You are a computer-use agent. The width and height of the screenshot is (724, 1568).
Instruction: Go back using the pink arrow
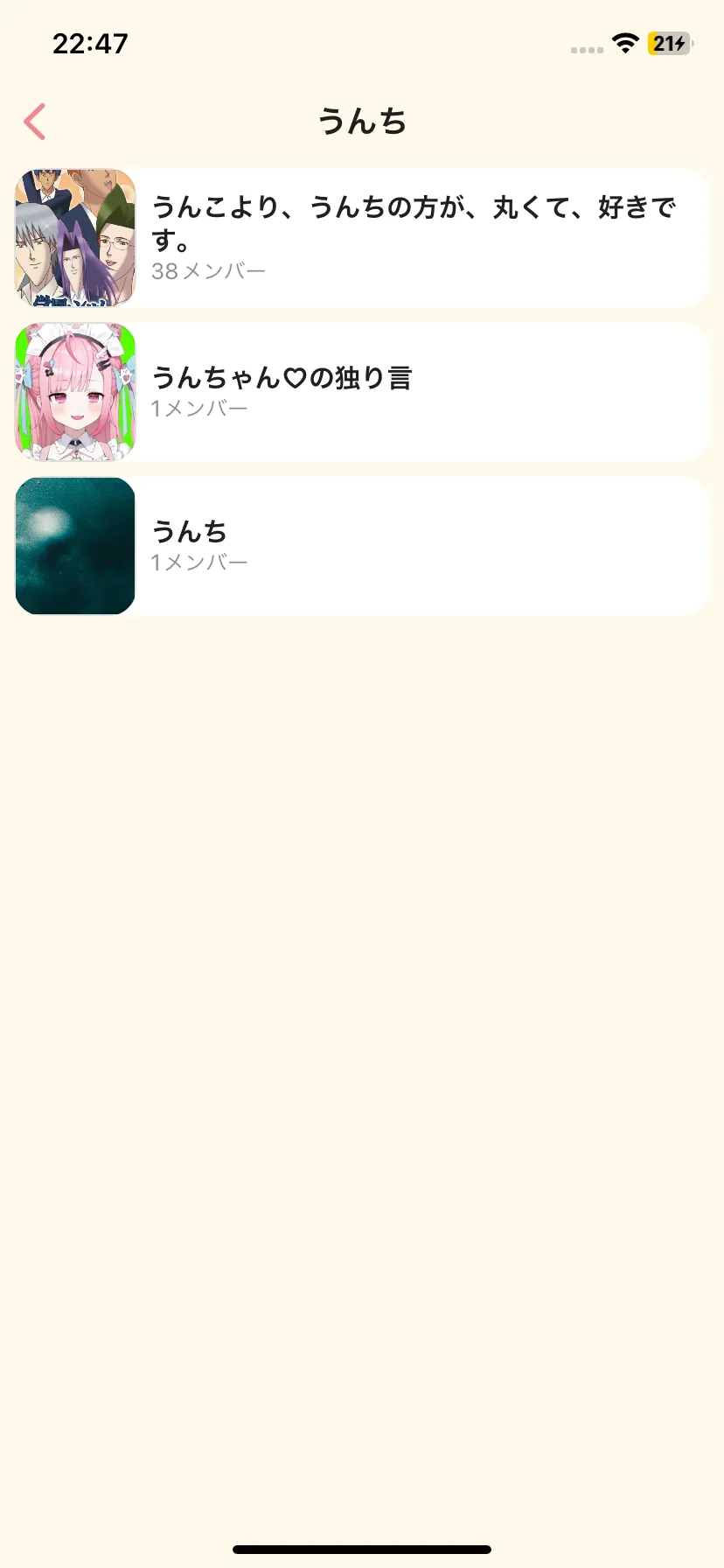pyautogui.click(x=35, y=122)
